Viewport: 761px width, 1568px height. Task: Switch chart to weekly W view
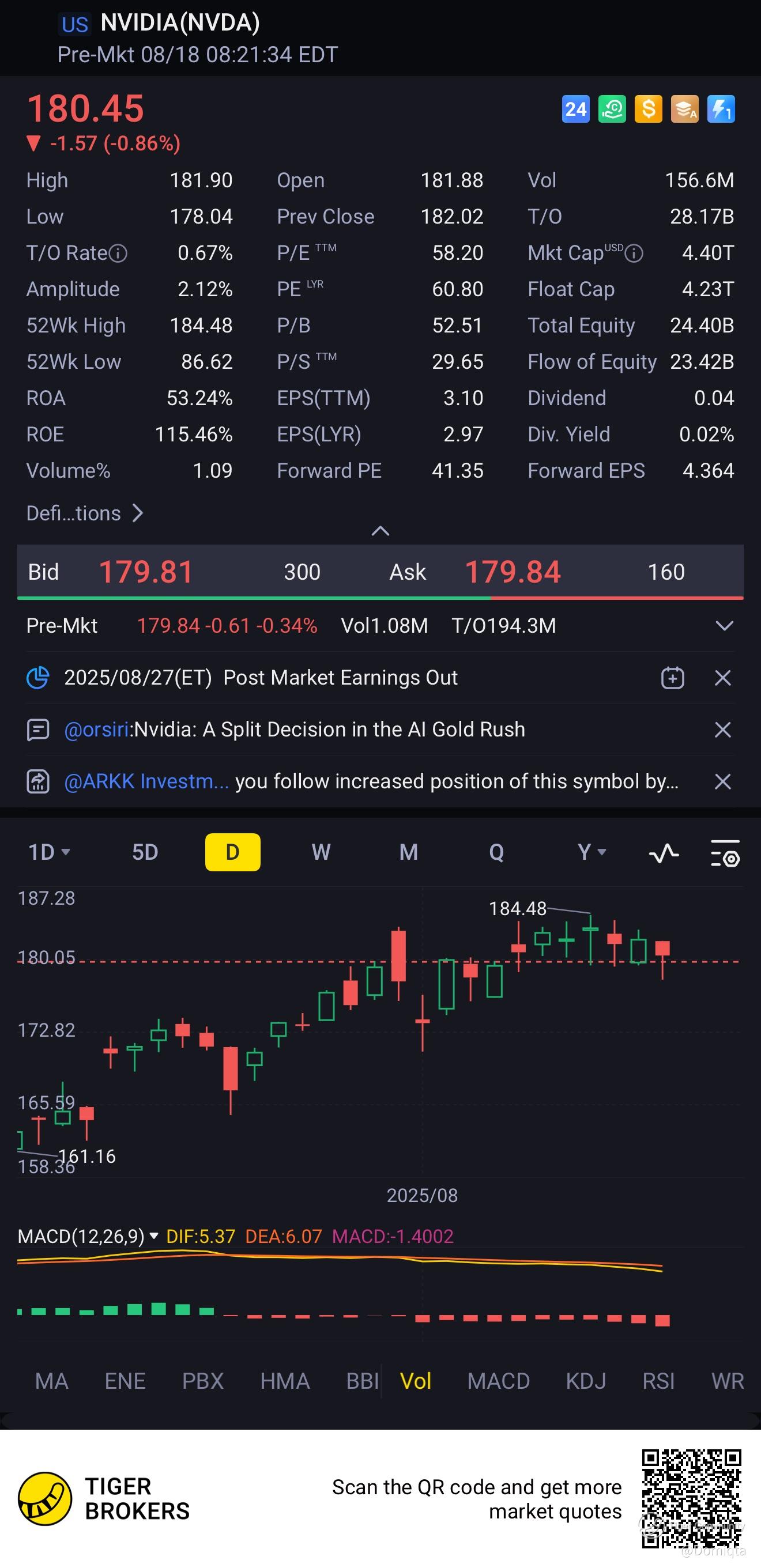321,852
